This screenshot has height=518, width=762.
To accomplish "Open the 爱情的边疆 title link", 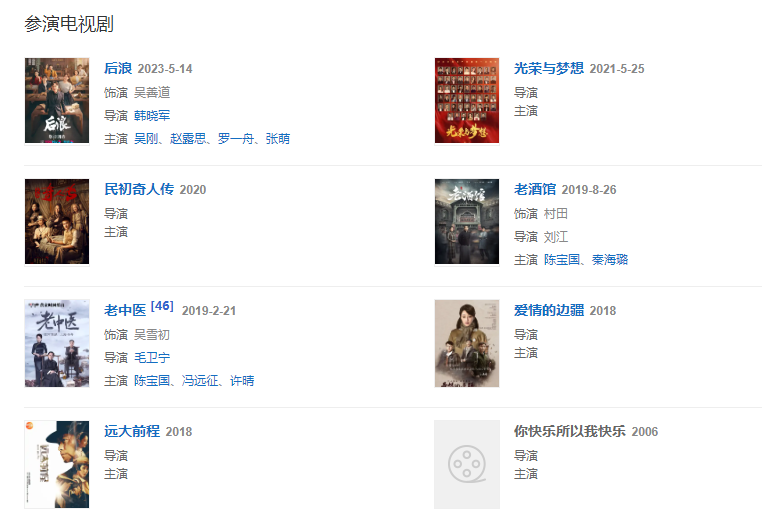I will tap(548, 310).
